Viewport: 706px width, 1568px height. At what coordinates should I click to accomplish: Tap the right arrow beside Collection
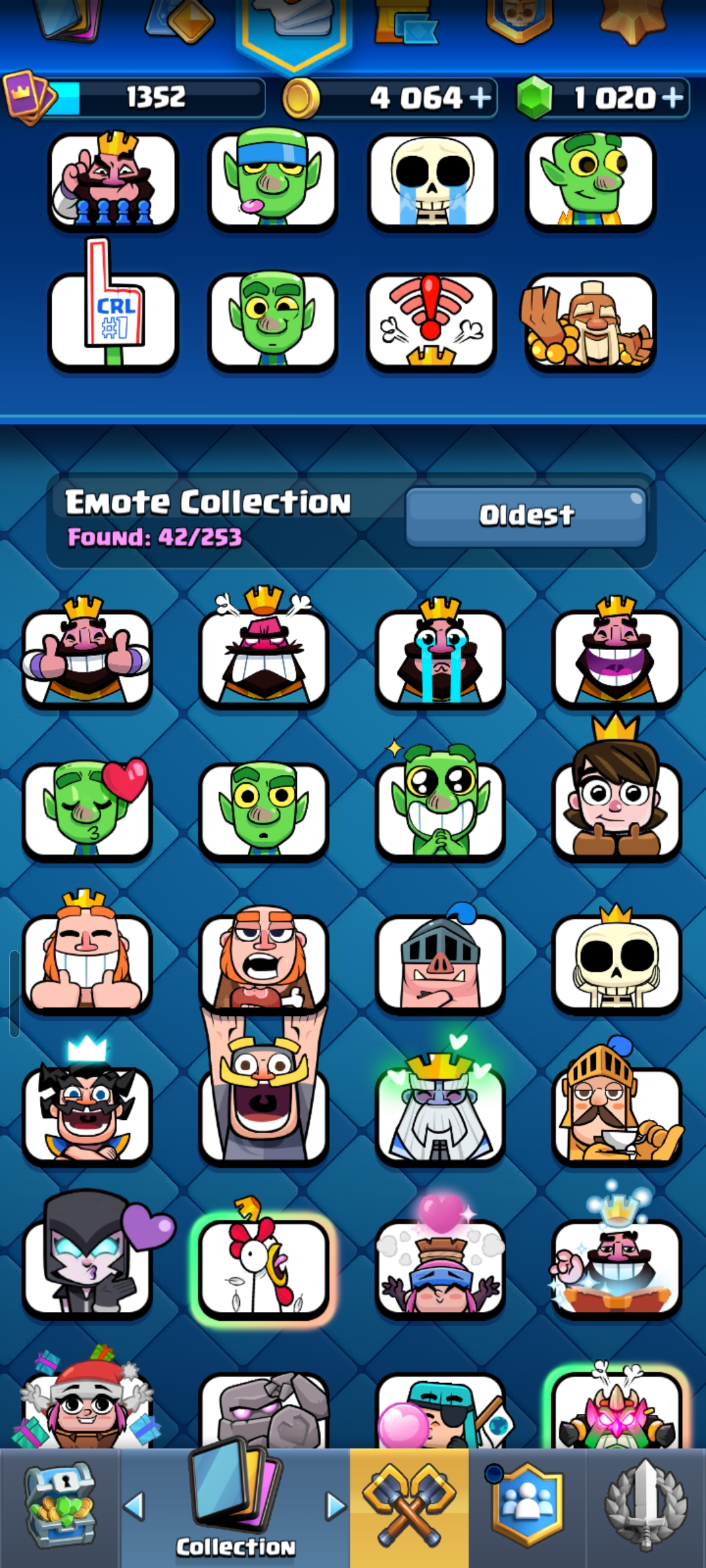(x=336, y=1506)
